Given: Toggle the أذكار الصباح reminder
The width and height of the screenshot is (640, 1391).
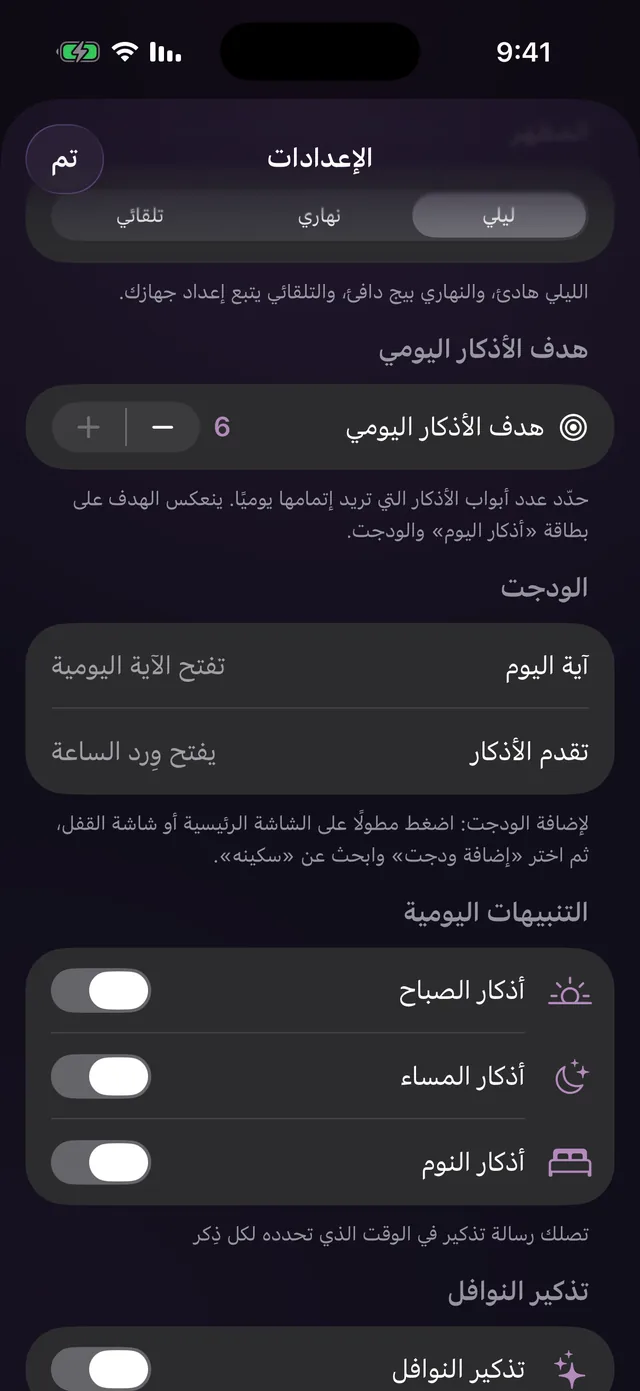Looking at the screenshot, I should coord(101,991).
